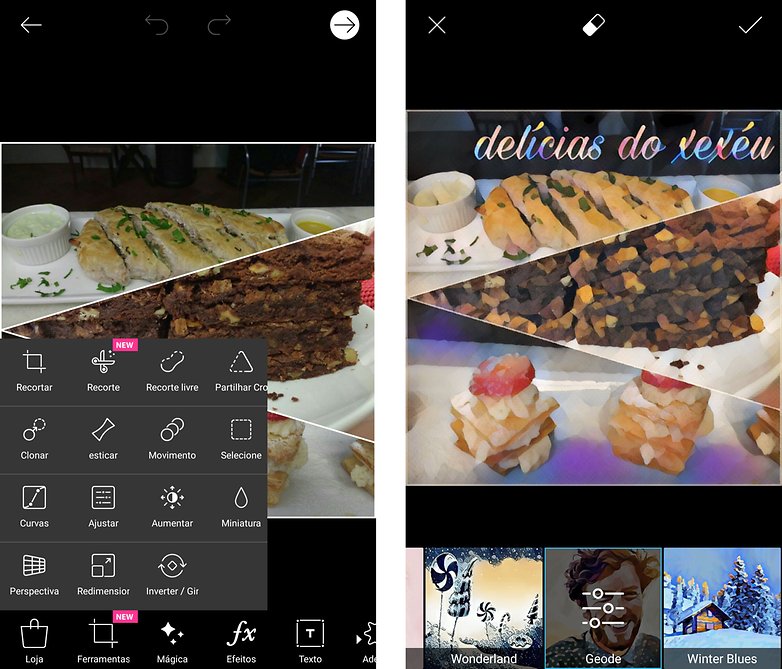Screen dimensions: 782x669
Task: Proceed with the forward arrow button
Action: coord(345,25)
